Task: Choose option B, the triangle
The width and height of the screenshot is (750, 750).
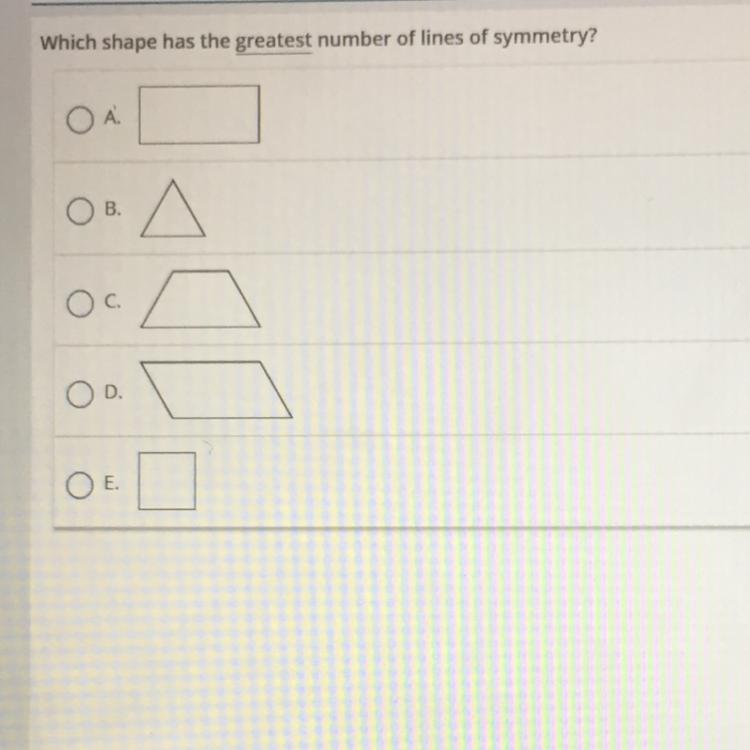Action: 80,211
